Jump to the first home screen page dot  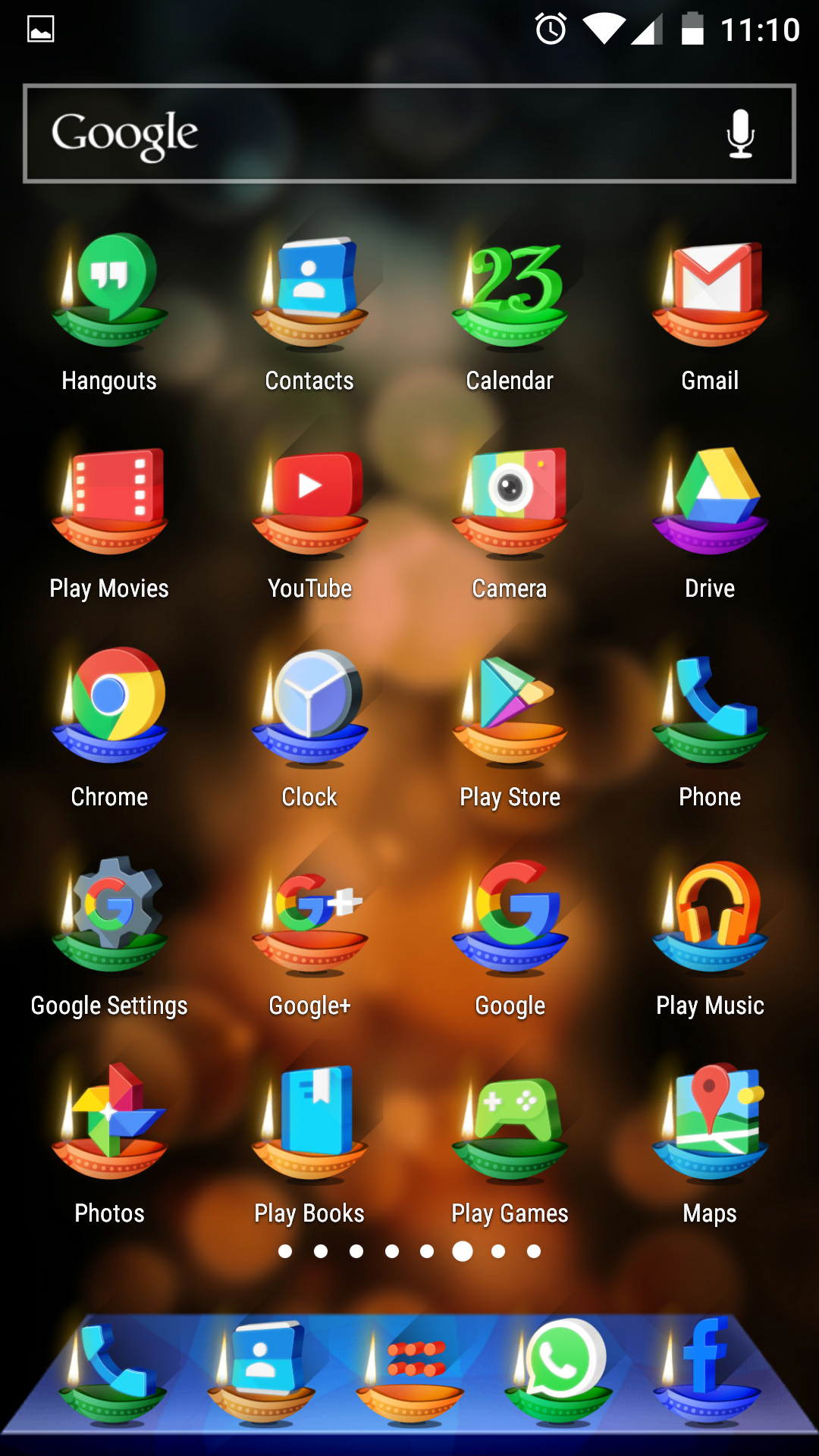click(284, 1251)
